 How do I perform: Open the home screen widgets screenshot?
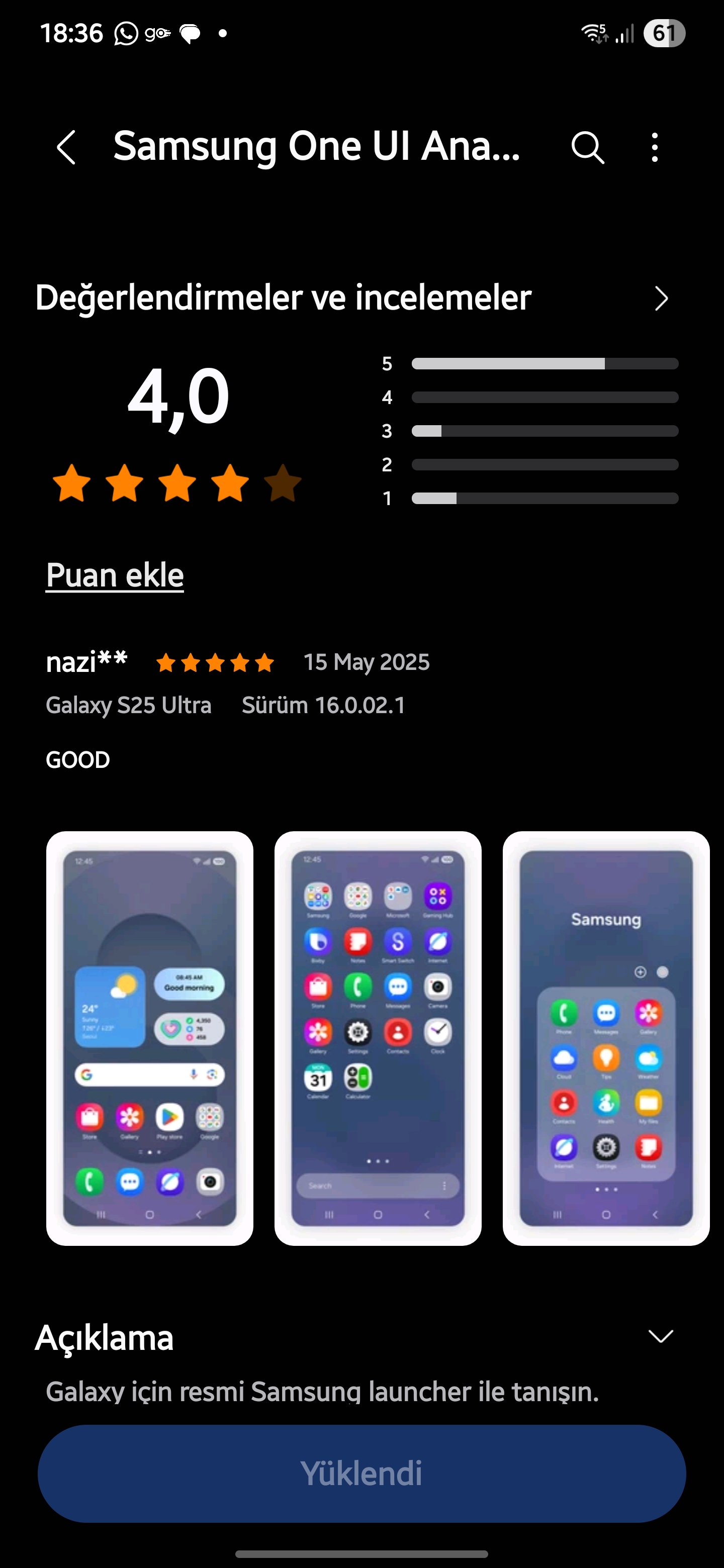coord(150,1038)
